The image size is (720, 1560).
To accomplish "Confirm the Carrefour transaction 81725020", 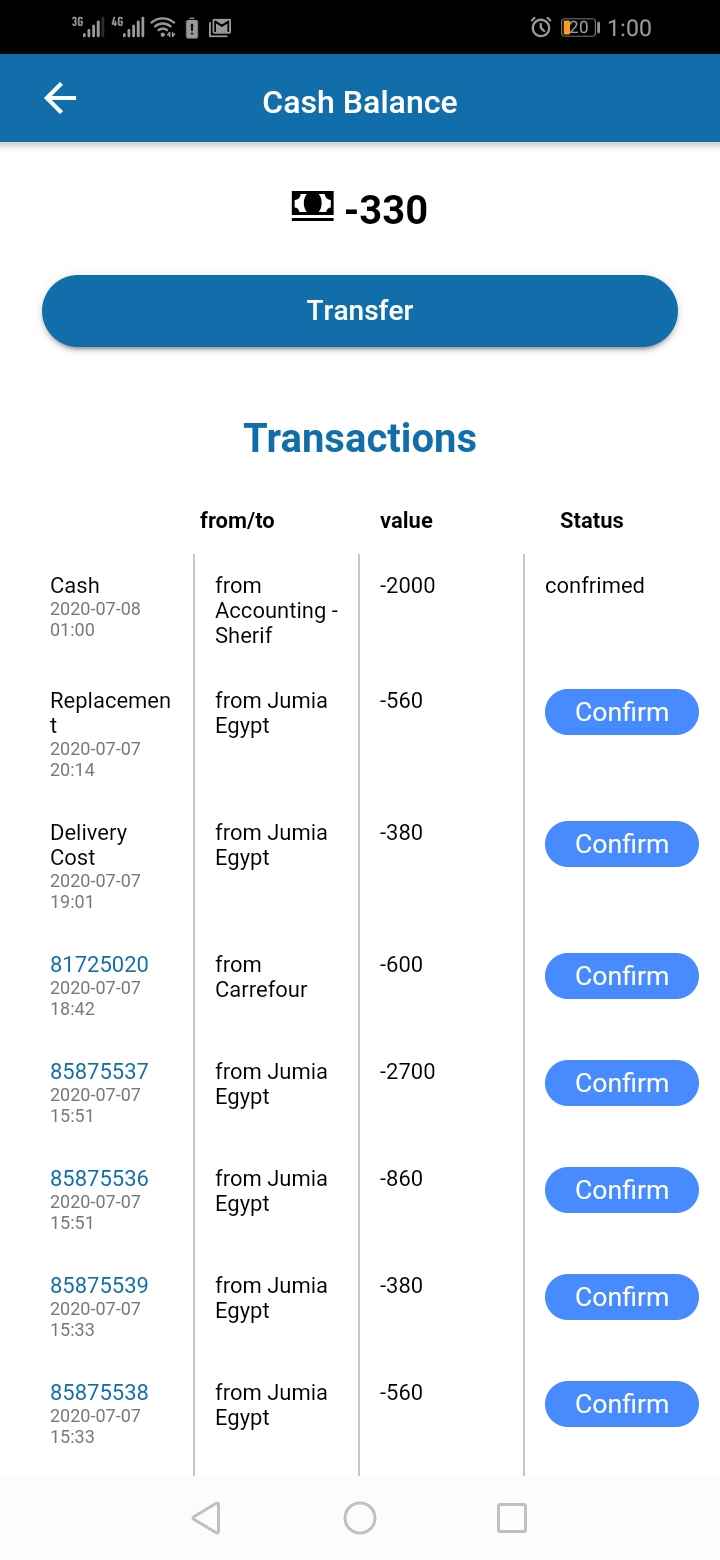I will (x=621, y=976).
